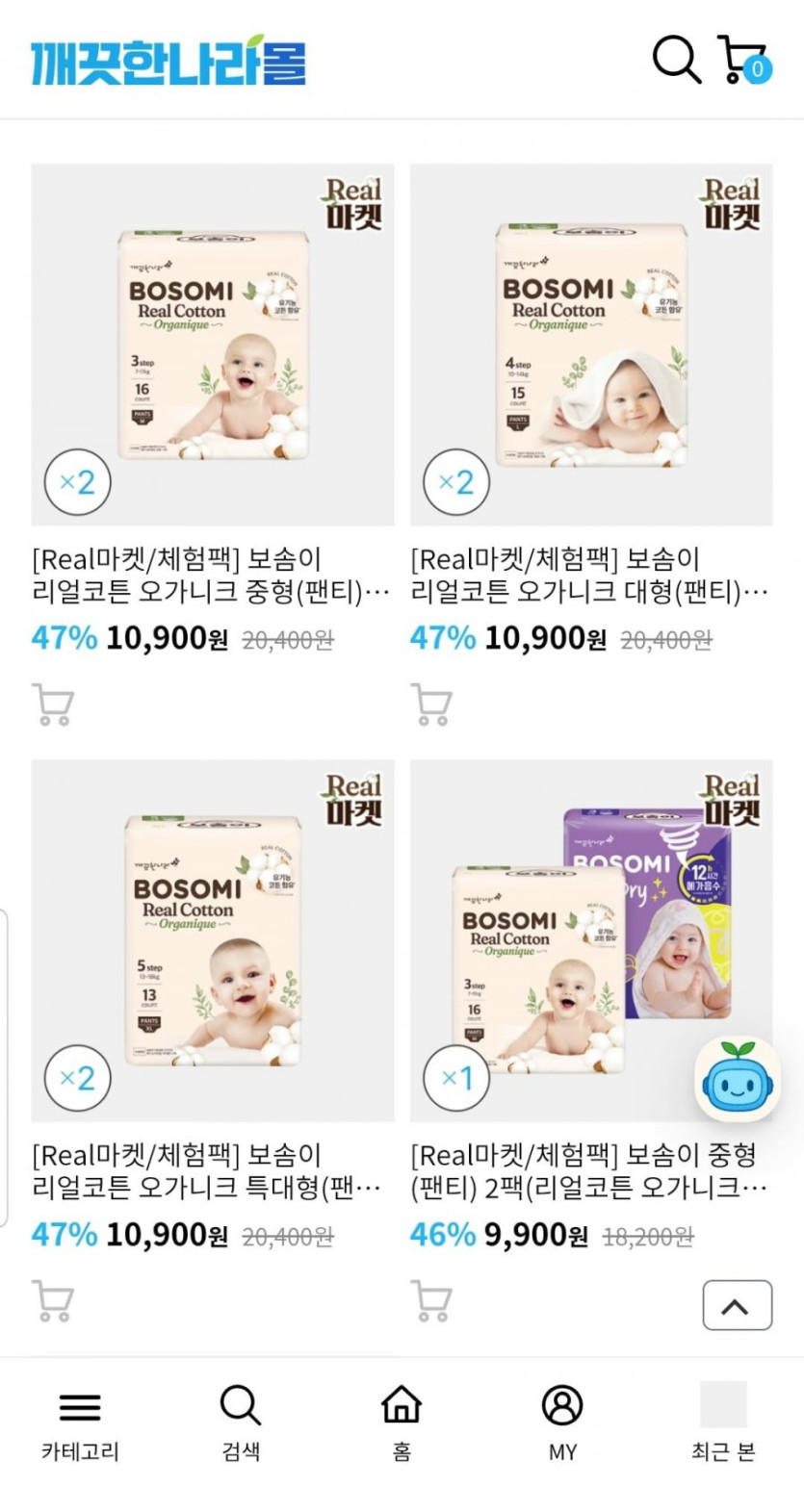
Task: Open the search magnifier in the header
Action: (x=677, y=60)
